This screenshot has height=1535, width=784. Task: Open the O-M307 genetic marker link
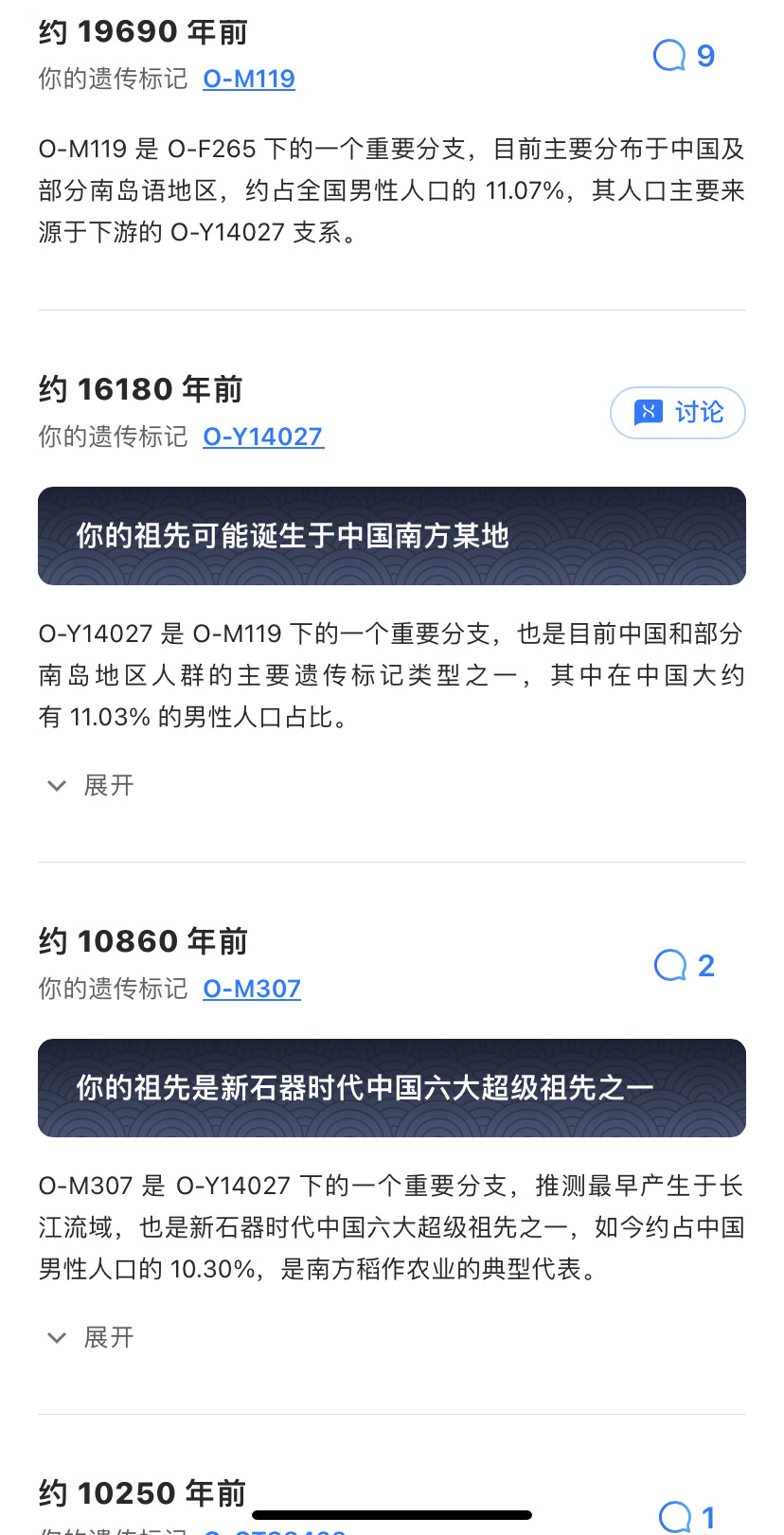pyautogui.click(x=252, y=989)
